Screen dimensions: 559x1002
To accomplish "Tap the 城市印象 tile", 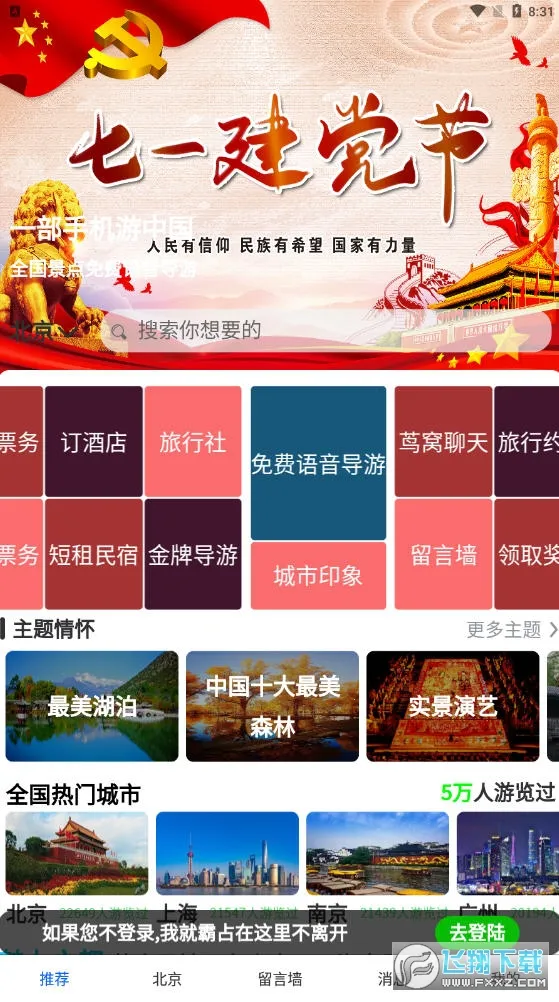I will [318, 576].
